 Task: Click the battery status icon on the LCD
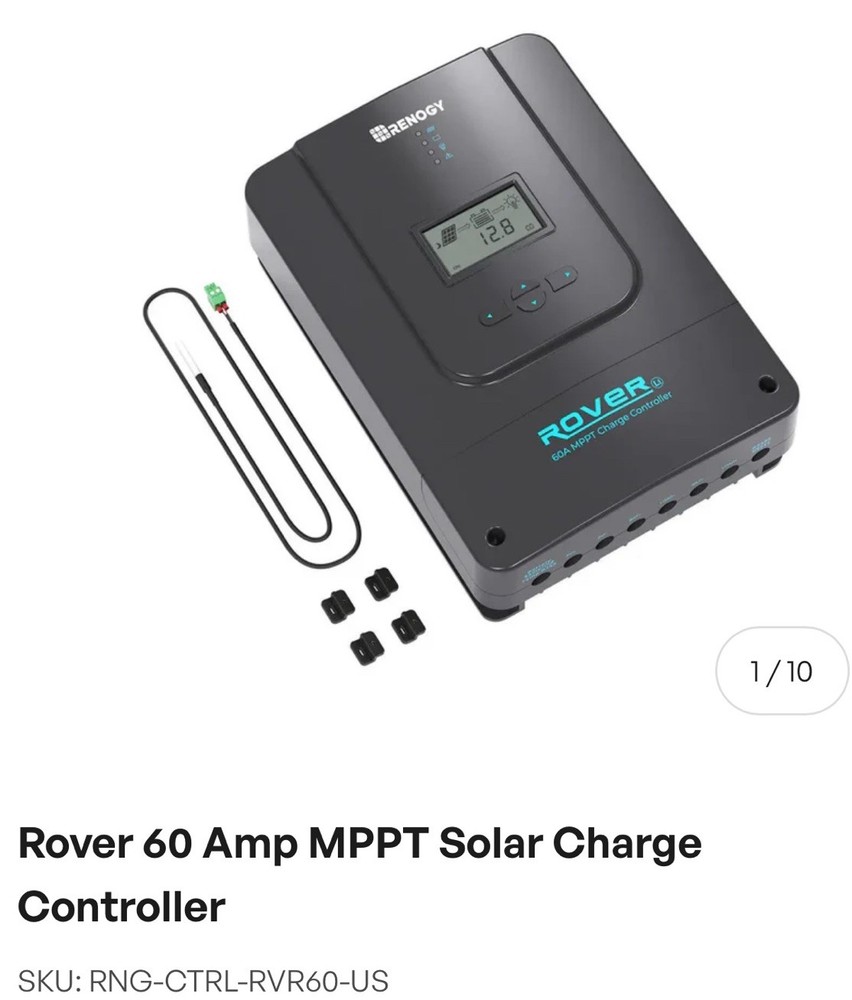click(x=483, y=219)
